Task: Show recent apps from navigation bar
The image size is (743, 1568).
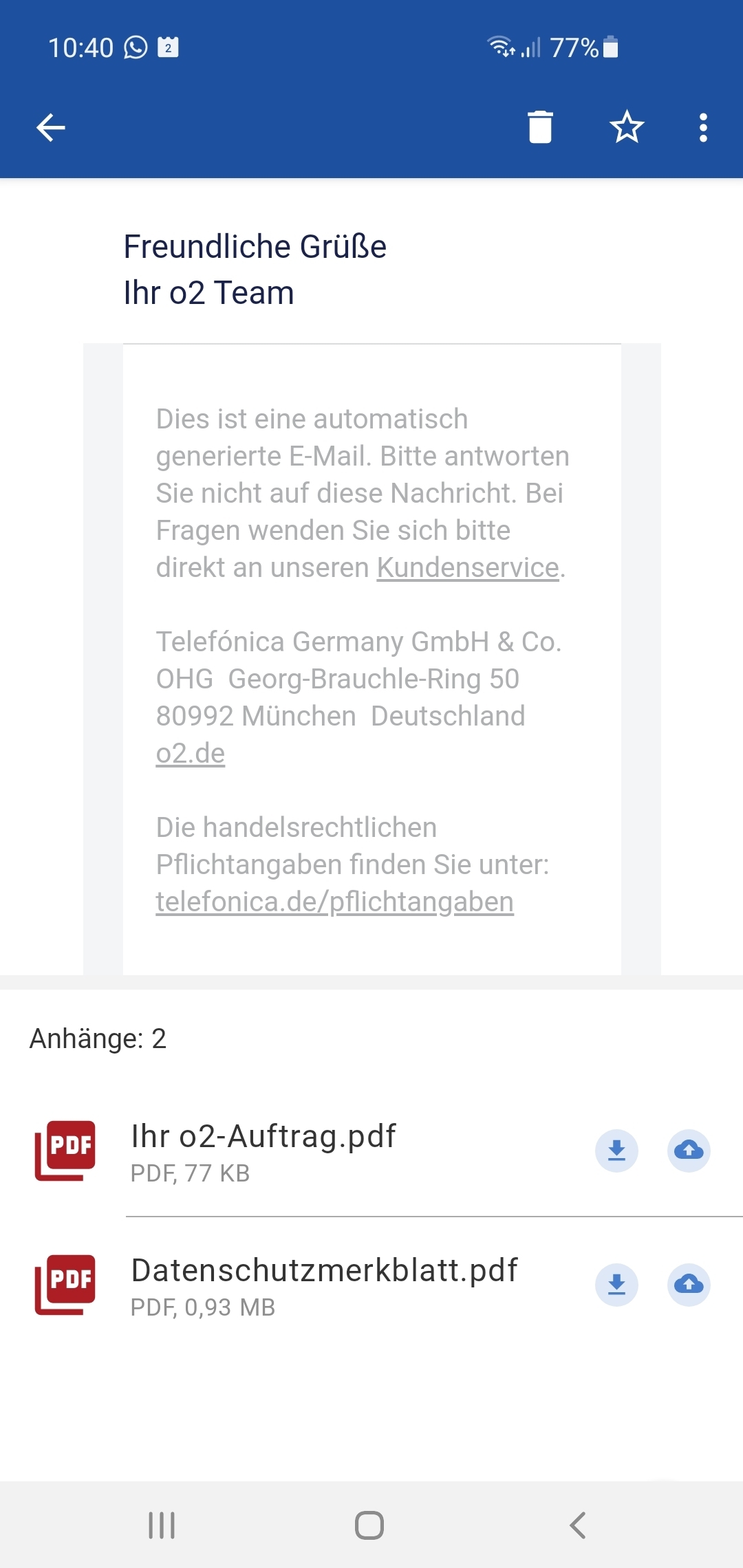Action: coord(162,1525)
